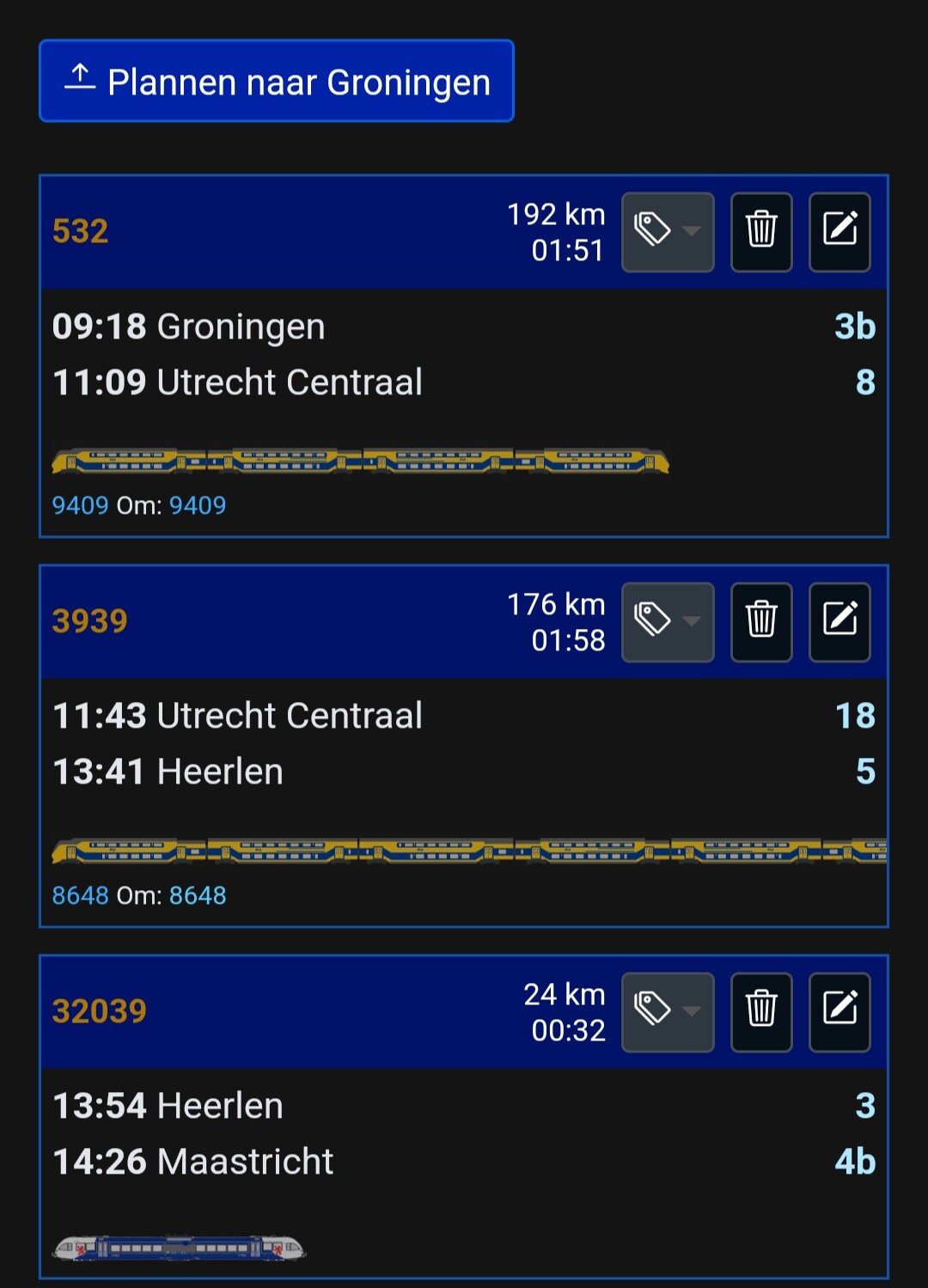Tap Plannen naar Groningen button
928x1288 pixels.
[x=276, y=82]
